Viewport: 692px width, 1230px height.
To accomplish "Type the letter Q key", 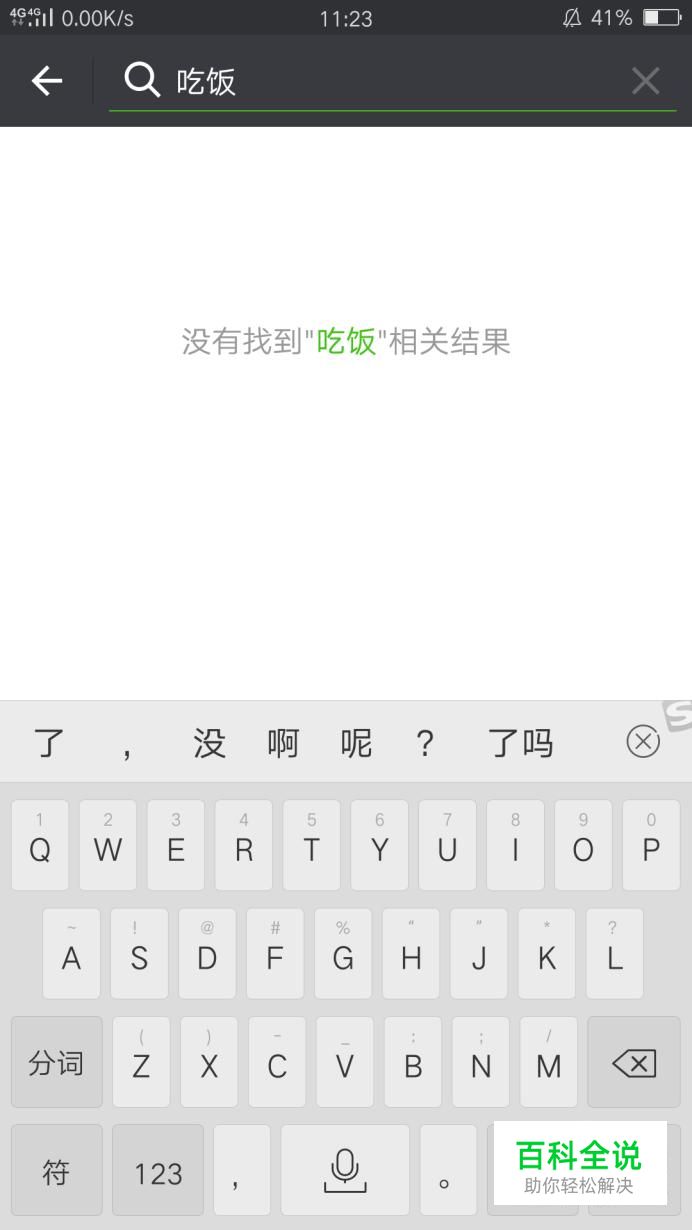I will pyautogui.click(x=40, y=847).
